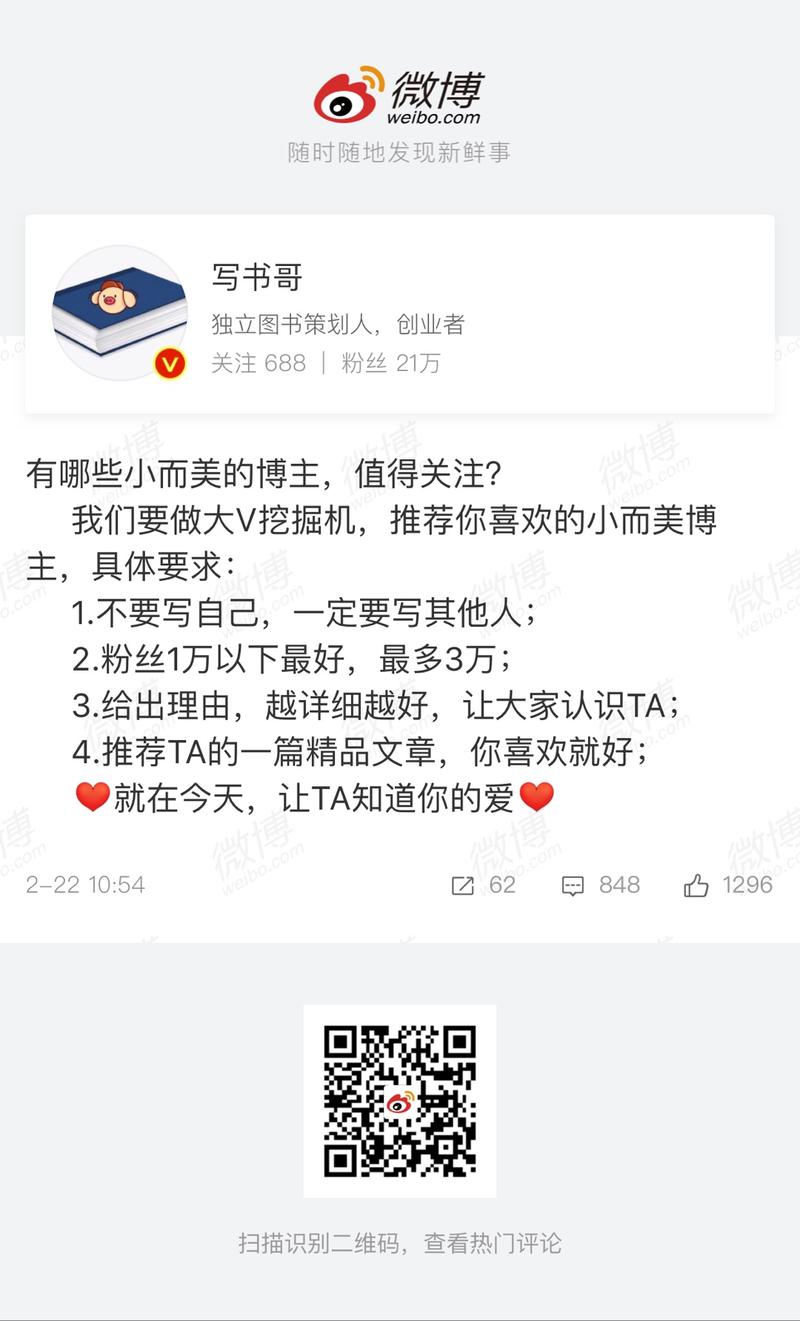Select the repost arrow icon showing 62
This screenshot has width=800, height=1321.
(x=462, y=885)
